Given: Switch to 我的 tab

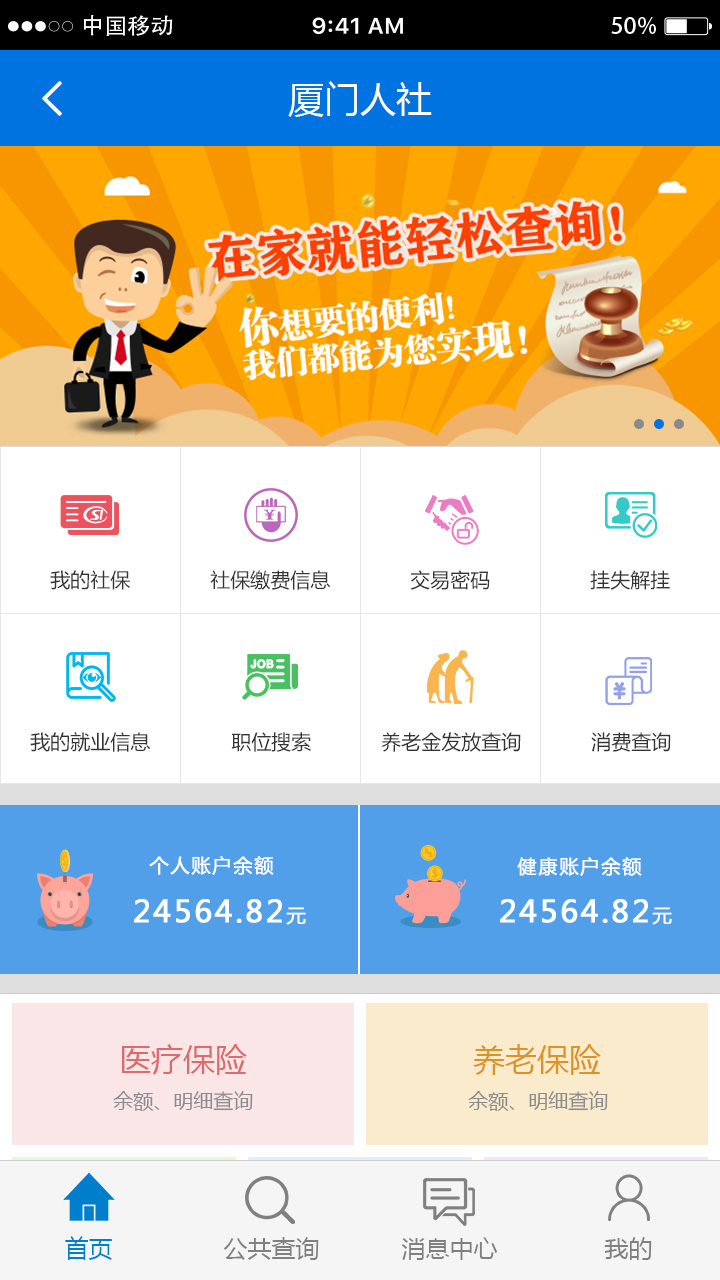Looking at the screenshot, I should tap(628, 1220).
